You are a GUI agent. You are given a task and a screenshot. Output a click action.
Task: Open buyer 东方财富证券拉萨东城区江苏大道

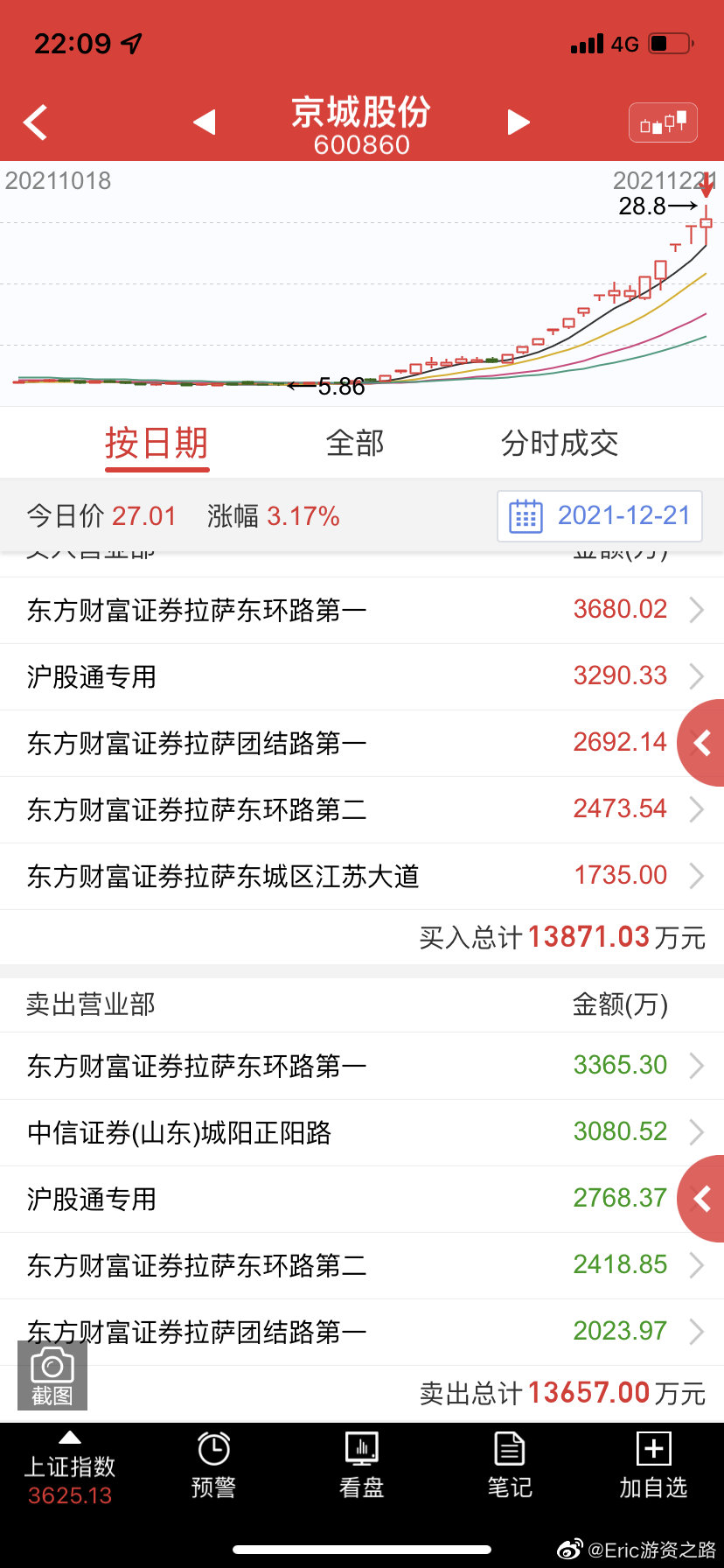(362, 876)
